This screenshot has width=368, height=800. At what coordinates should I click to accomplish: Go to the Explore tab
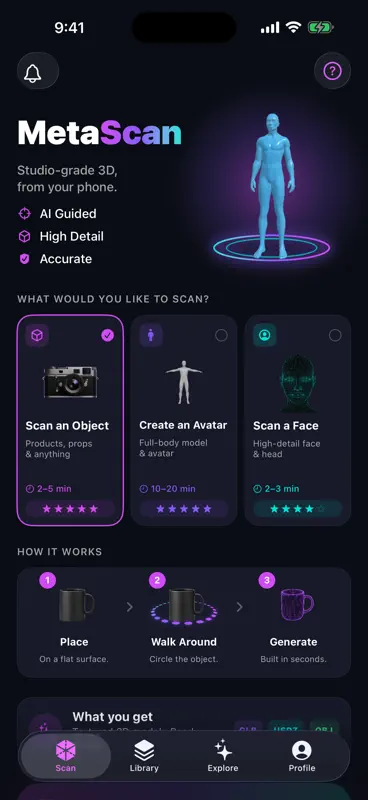(223, 756)
